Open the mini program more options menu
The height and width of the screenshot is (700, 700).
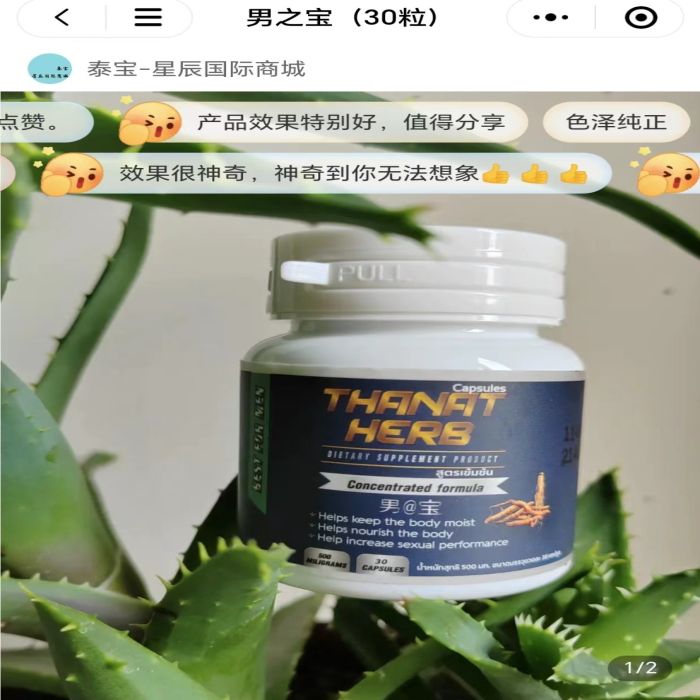(550, 18)
